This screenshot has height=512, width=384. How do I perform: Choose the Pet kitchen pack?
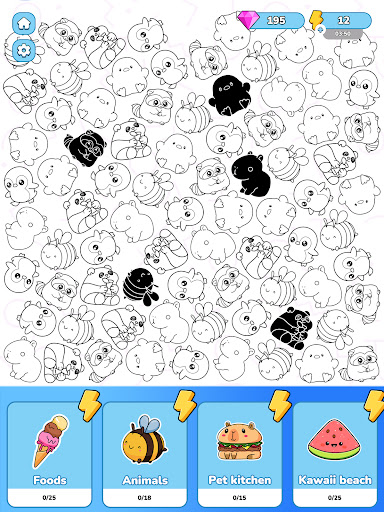click(x=240, y=454)
